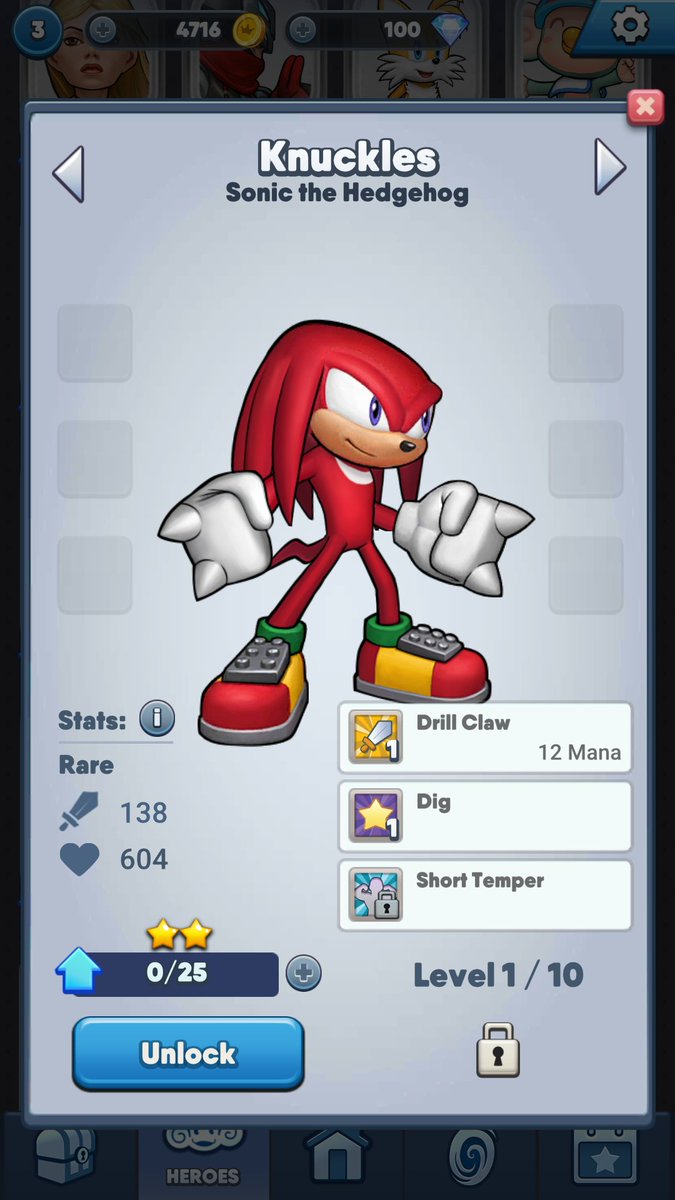Add more gold coins
This screenshot has width=675, height=1200.
(102, 30)
